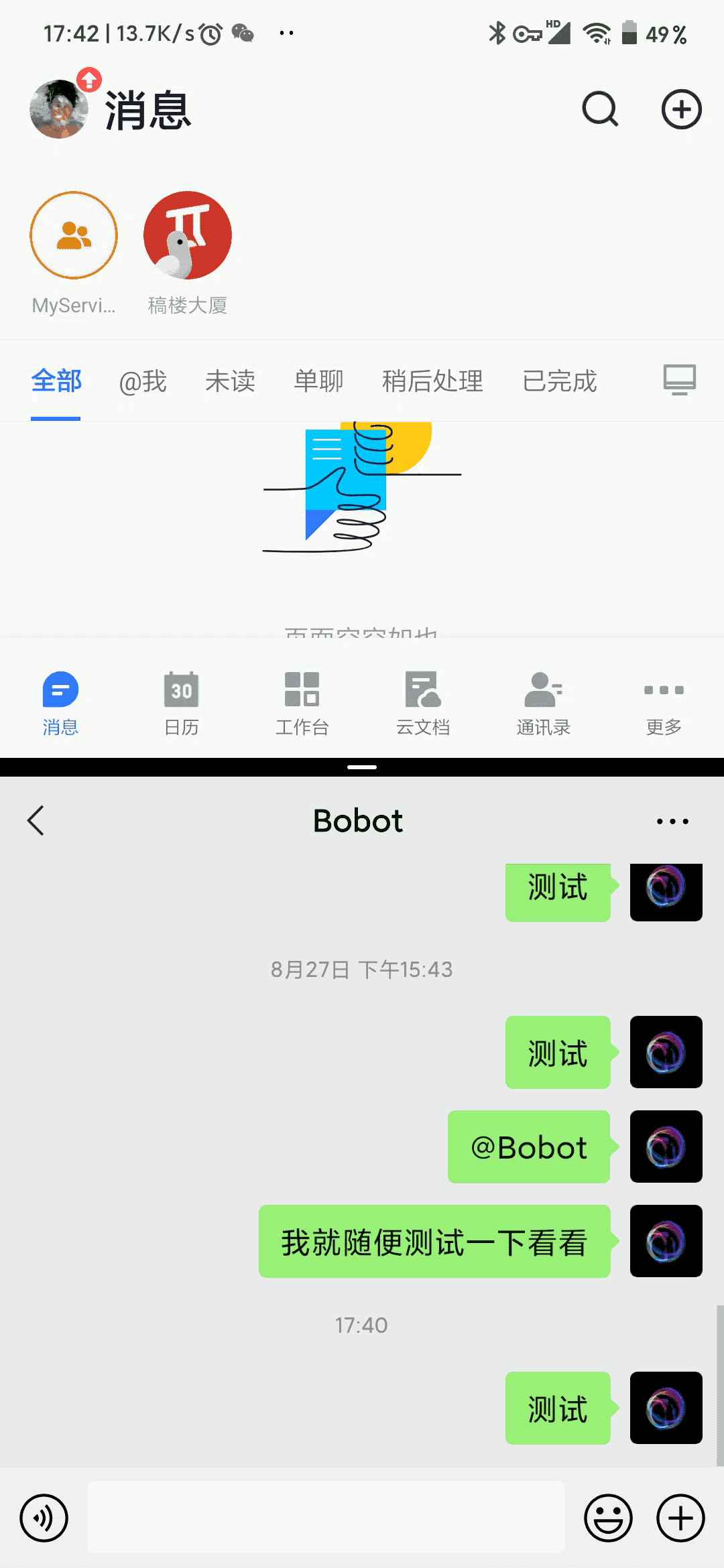This screenshot has width=724, height=1568.
Task: Go back from the Bobot chat
Action: pyautogui.click(x=36, y=820)
